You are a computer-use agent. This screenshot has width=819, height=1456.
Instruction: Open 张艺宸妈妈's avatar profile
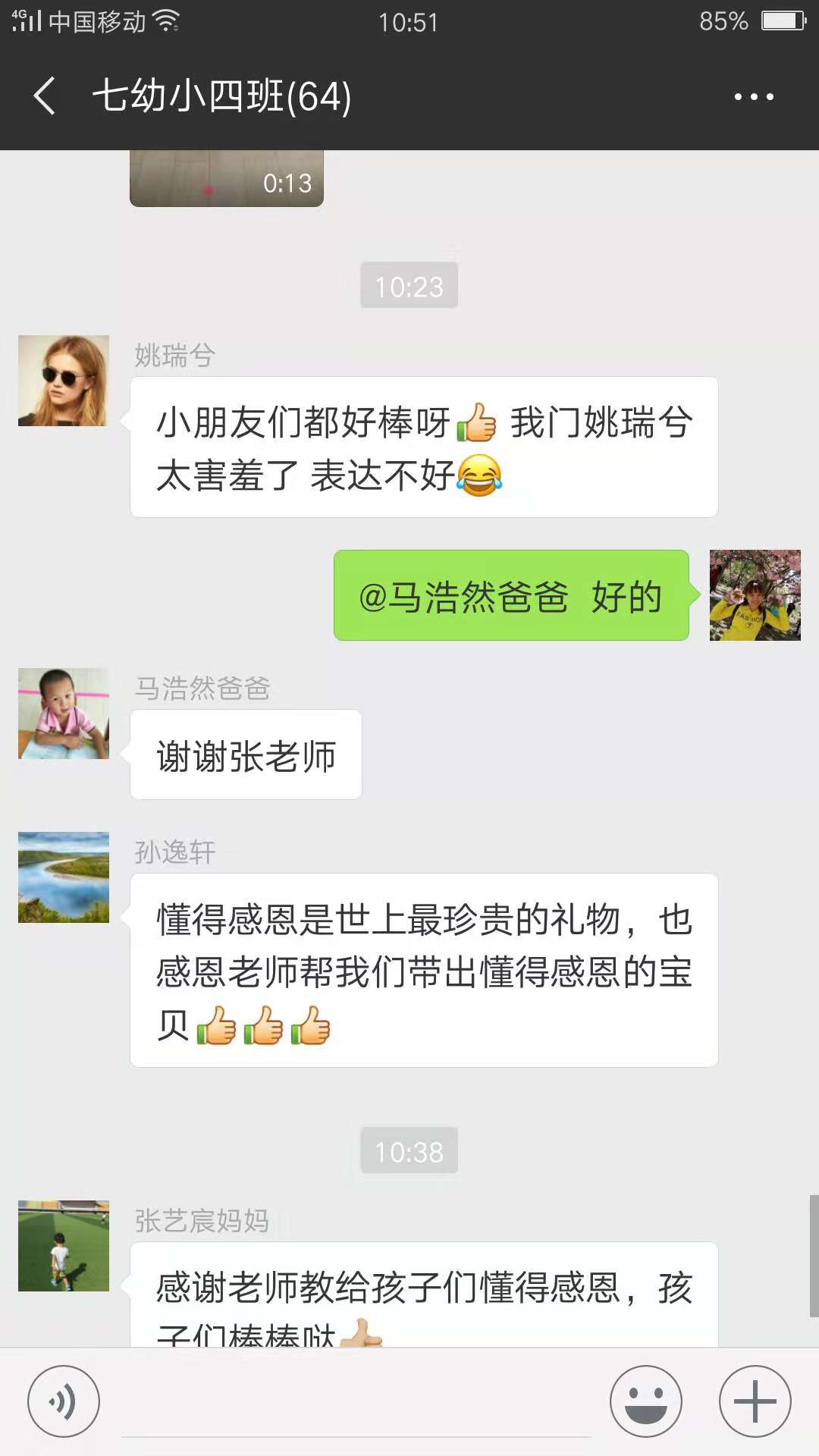tap(64, 1246)
